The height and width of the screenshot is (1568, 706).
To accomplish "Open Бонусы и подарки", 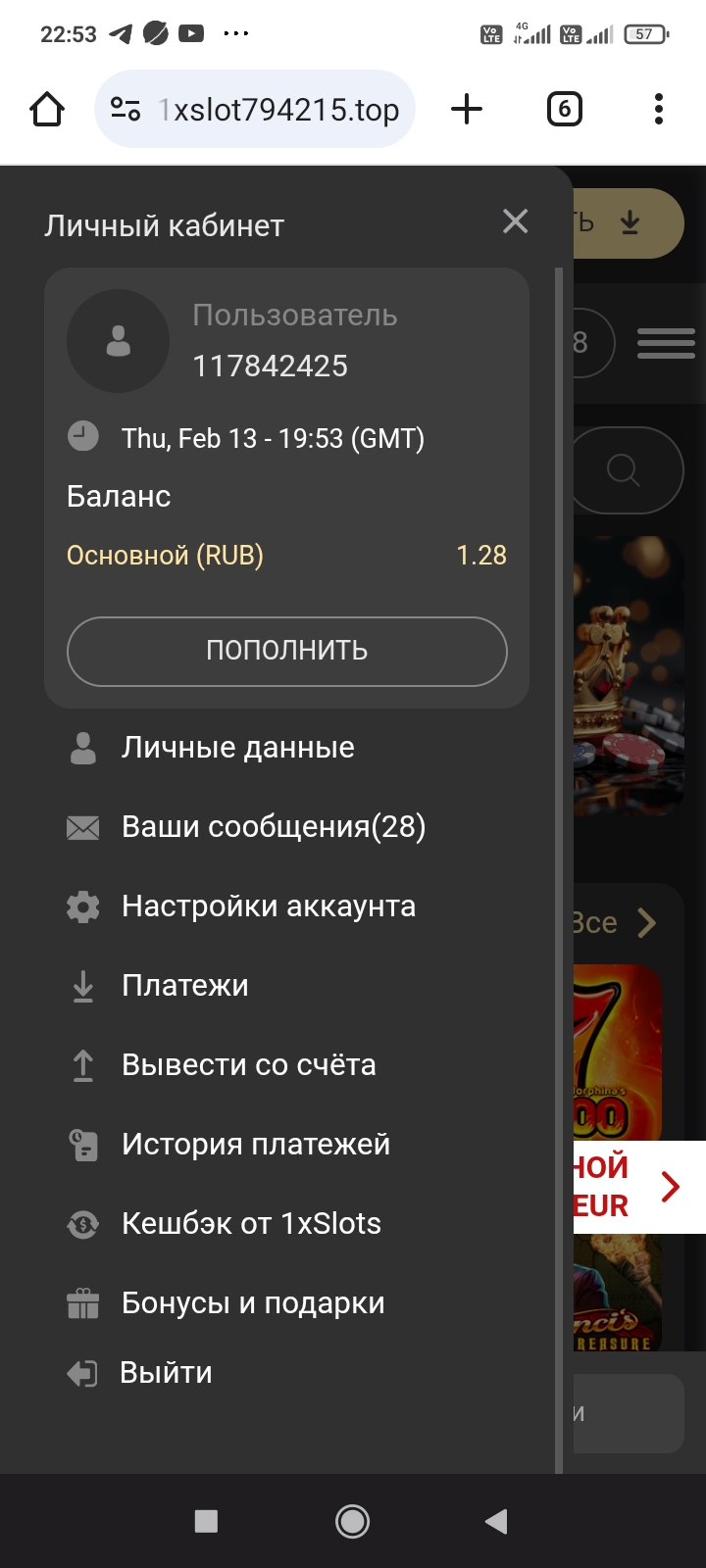I will tap(252, 1303).
